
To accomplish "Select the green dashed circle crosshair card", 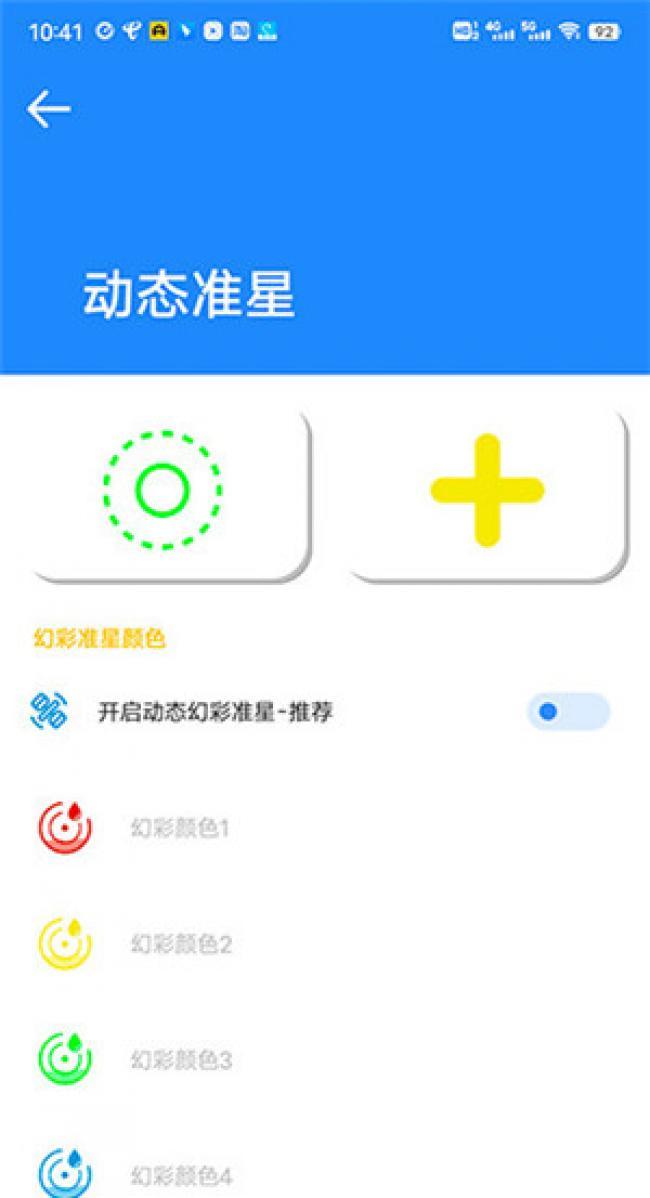I will coord(165,492).
